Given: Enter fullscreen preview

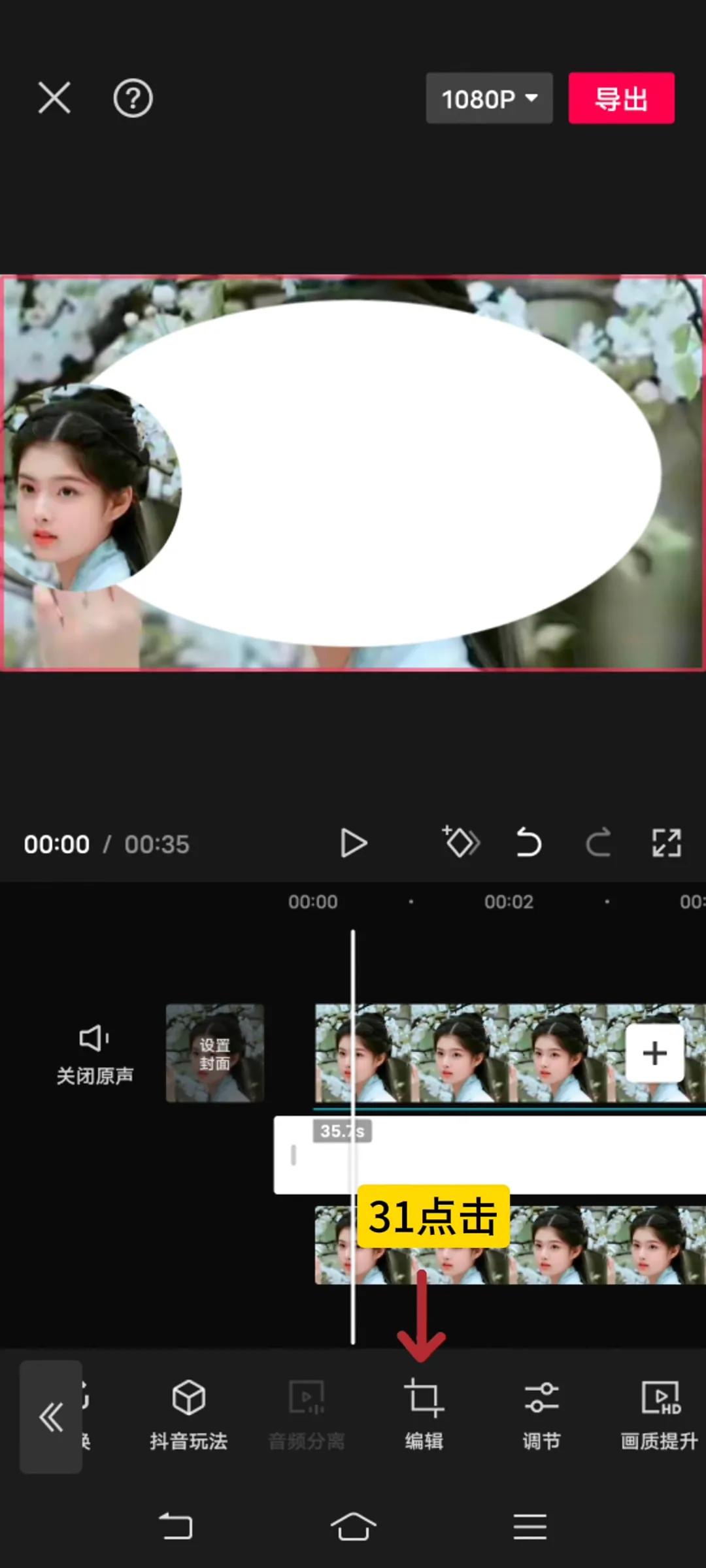Looking at the screenshot, I should coord(666,843).
